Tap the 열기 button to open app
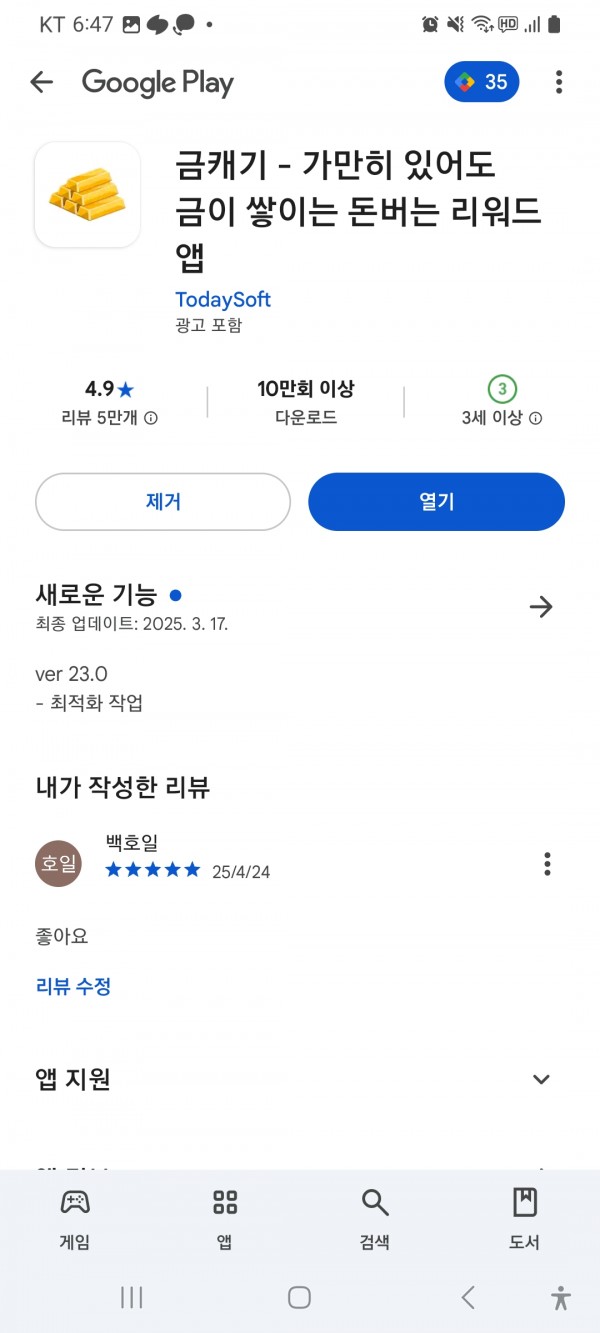 click(437, 502)
